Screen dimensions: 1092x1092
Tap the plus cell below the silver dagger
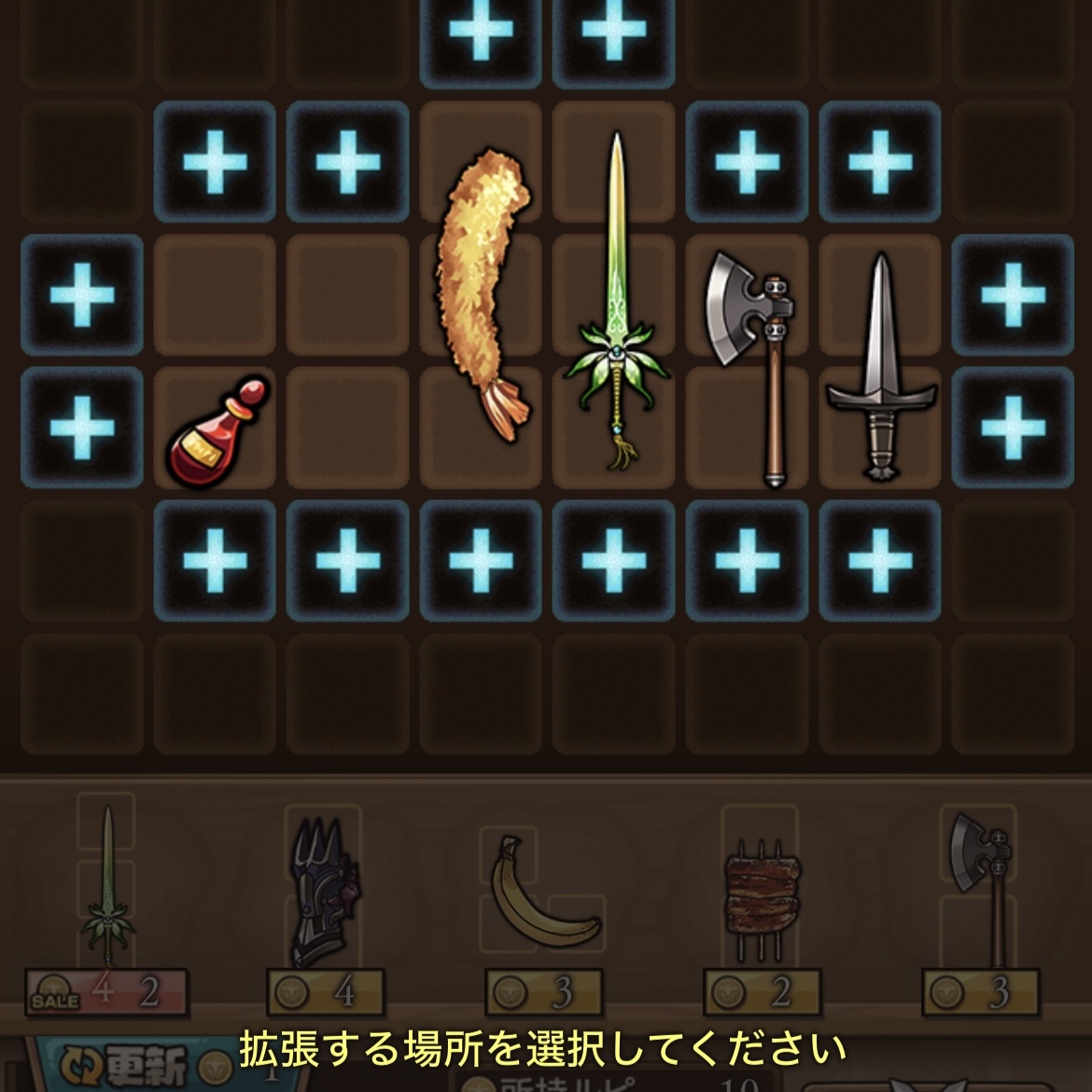point(880,560)
